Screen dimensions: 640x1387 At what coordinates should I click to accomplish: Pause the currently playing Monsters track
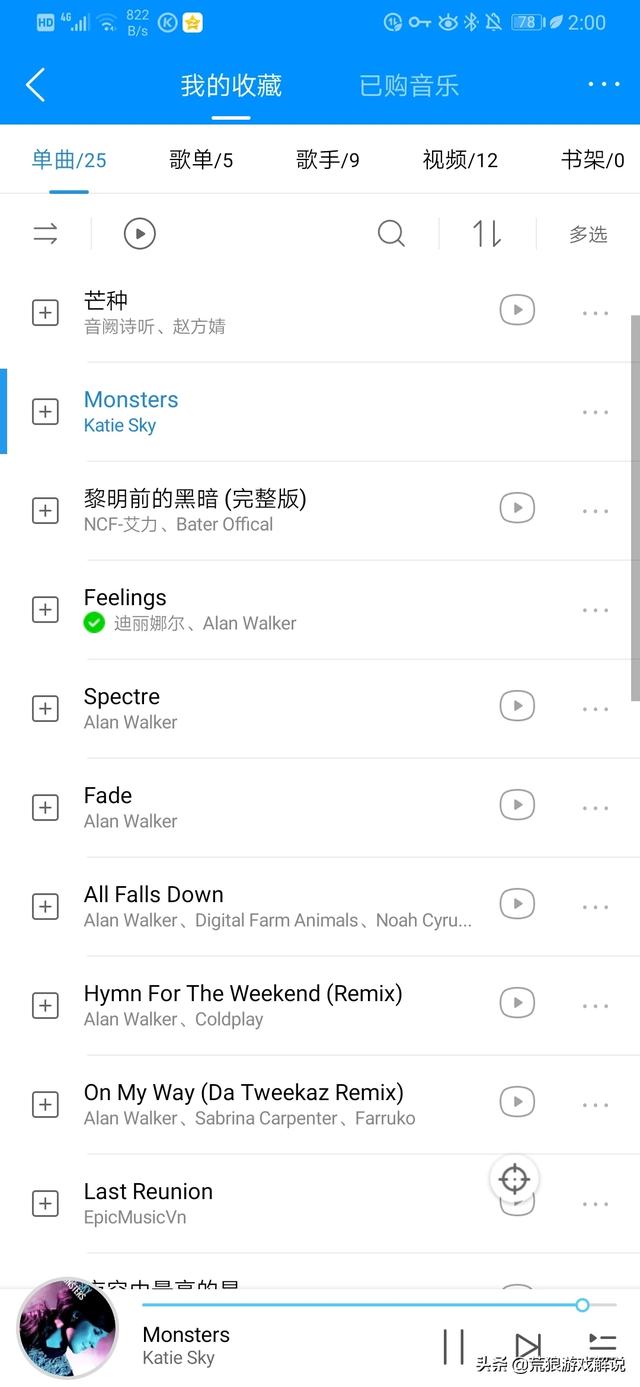(454, 1346)
